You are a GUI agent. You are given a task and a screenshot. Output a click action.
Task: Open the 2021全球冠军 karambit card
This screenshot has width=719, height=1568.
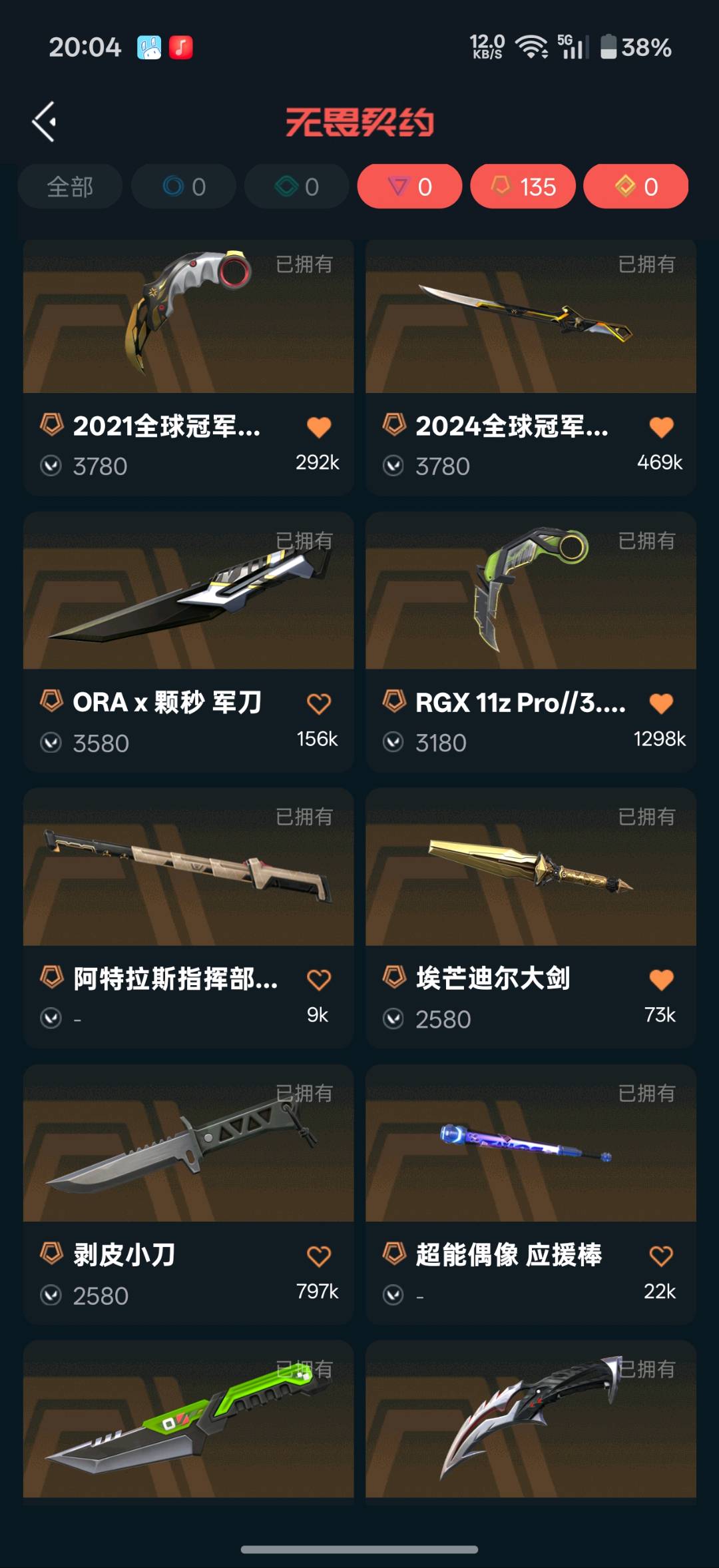coord(188,316)
